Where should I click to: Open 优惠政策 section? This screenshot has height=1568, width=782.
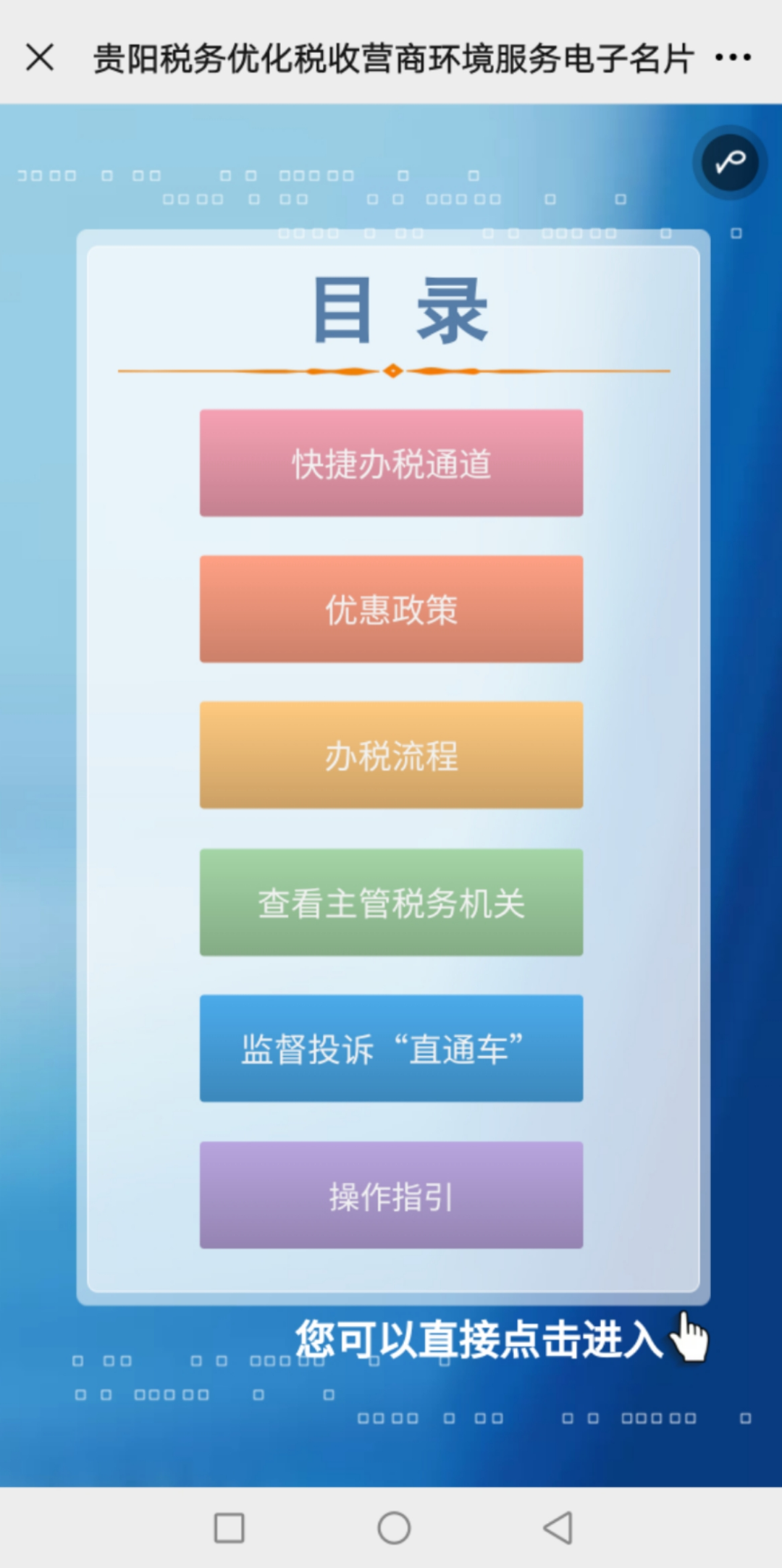[391, 609]
